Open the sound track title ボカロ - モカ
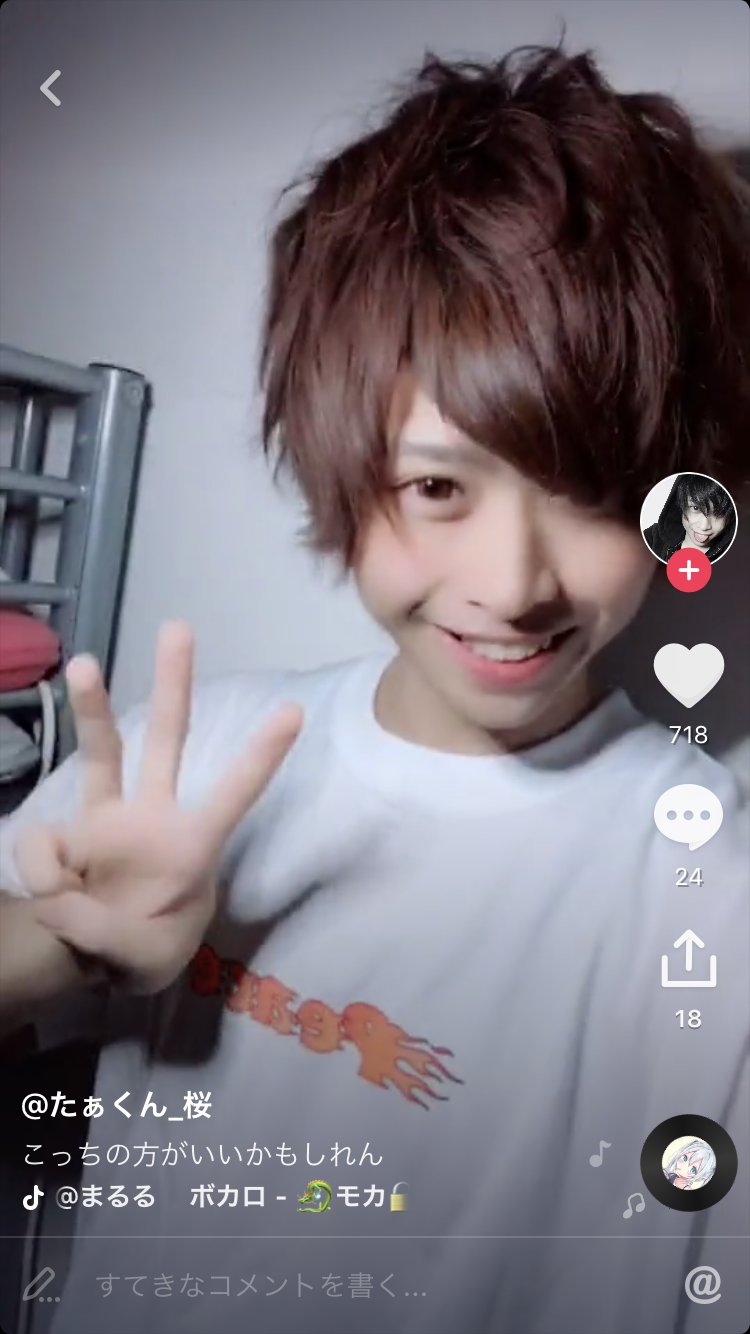The height and width of the screenshot is (1334, 750). pos(300,1196)
